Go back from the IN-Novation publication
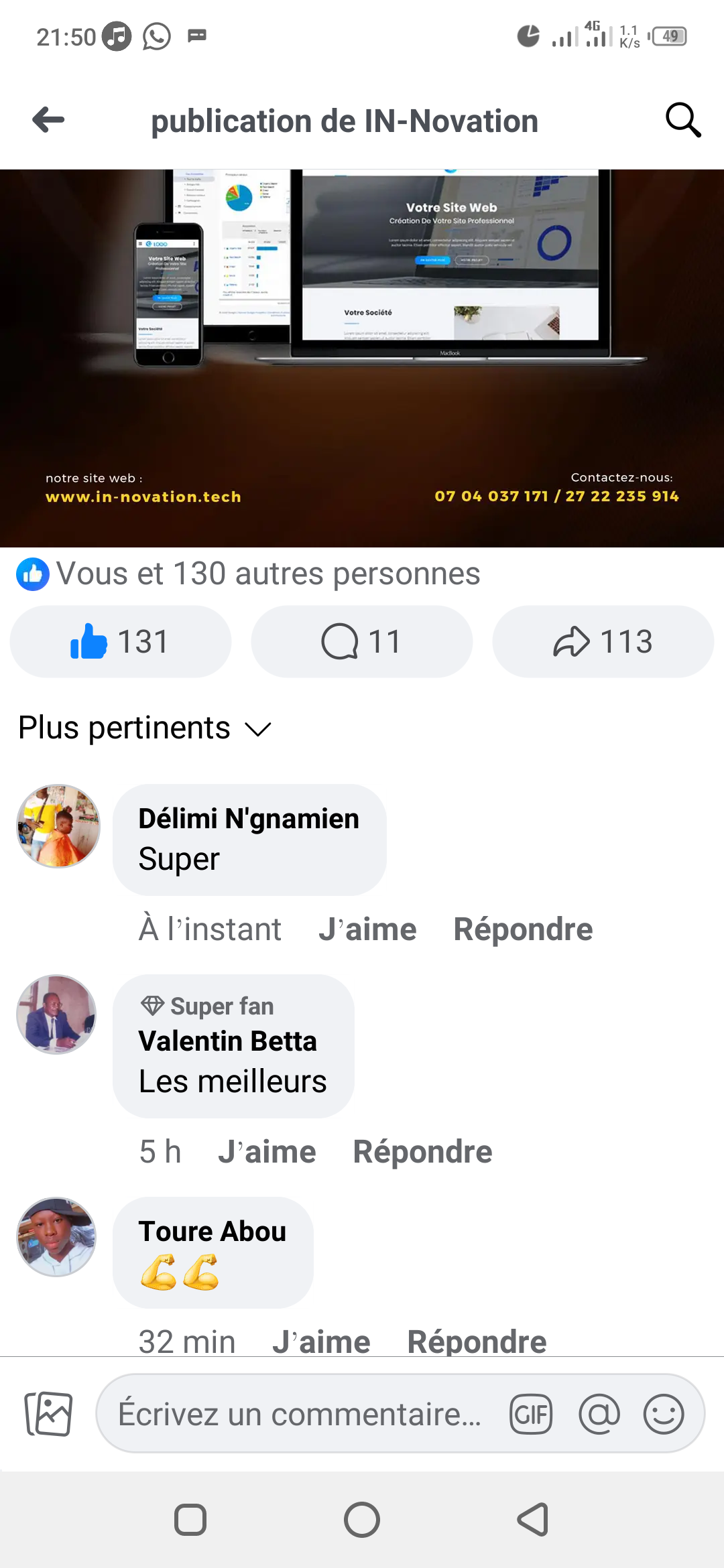The height and width of the screenshot is (1568, 724). (49, 120)
